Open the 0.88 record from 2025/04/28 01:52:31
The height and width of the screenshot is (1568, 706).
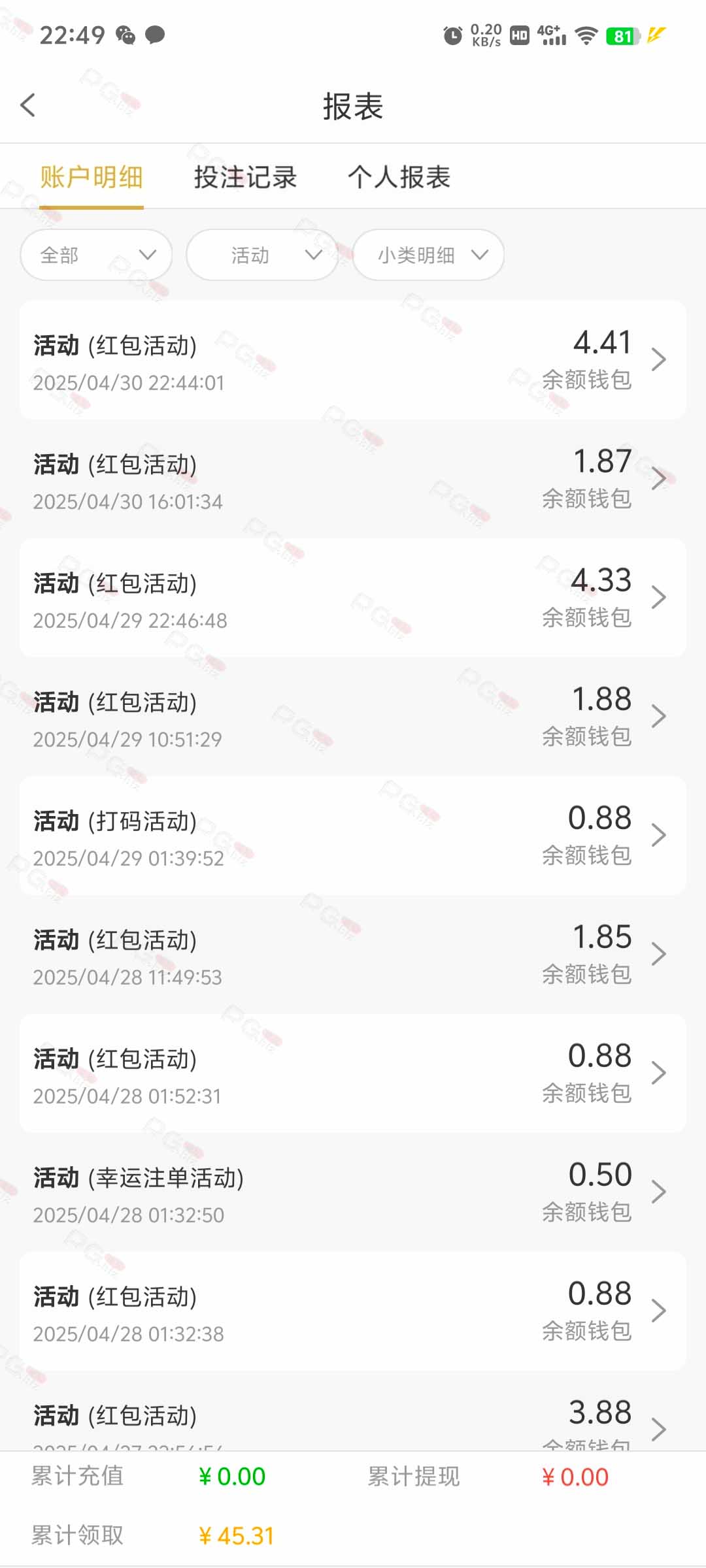point(353,1073)
